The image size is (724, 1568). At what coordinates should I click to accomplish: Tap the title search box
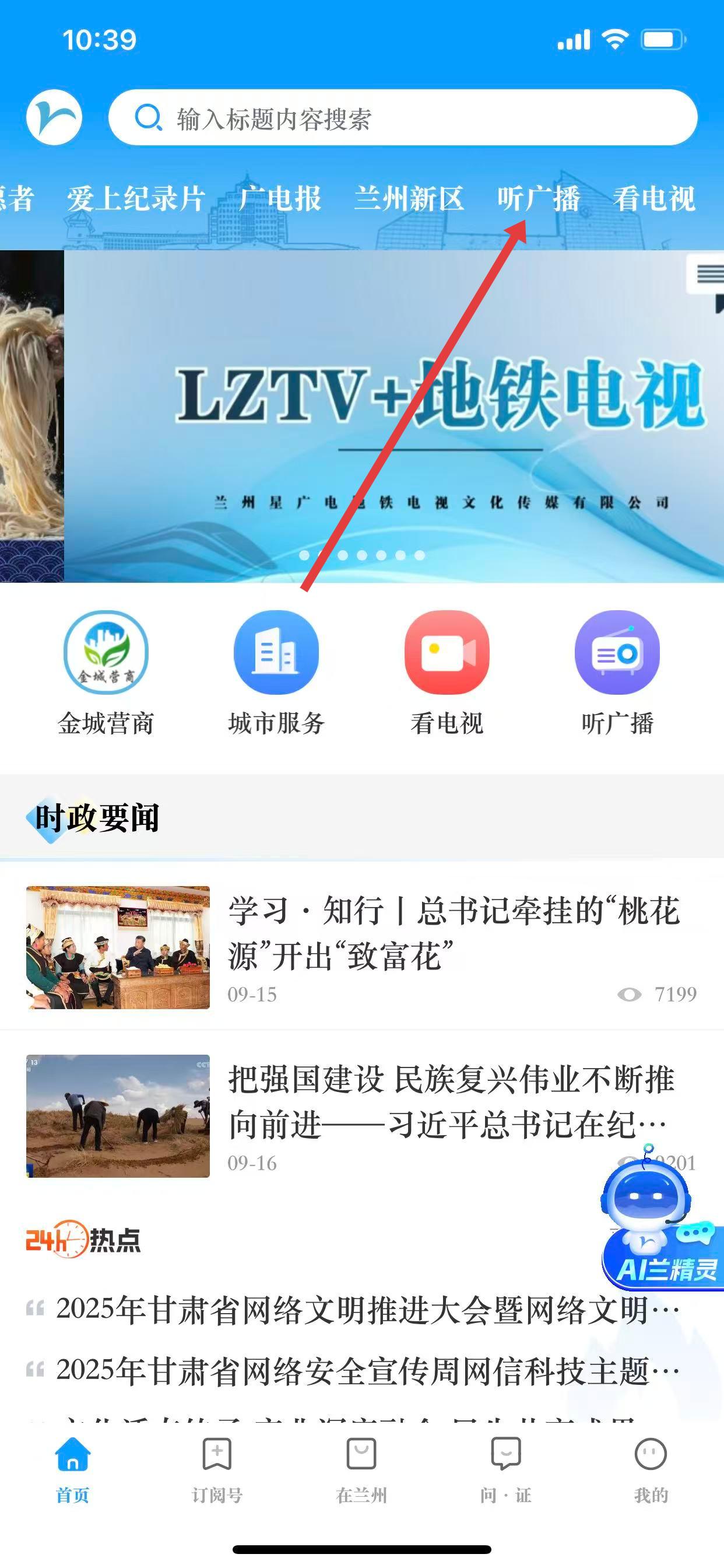click(x=402, y=118)
